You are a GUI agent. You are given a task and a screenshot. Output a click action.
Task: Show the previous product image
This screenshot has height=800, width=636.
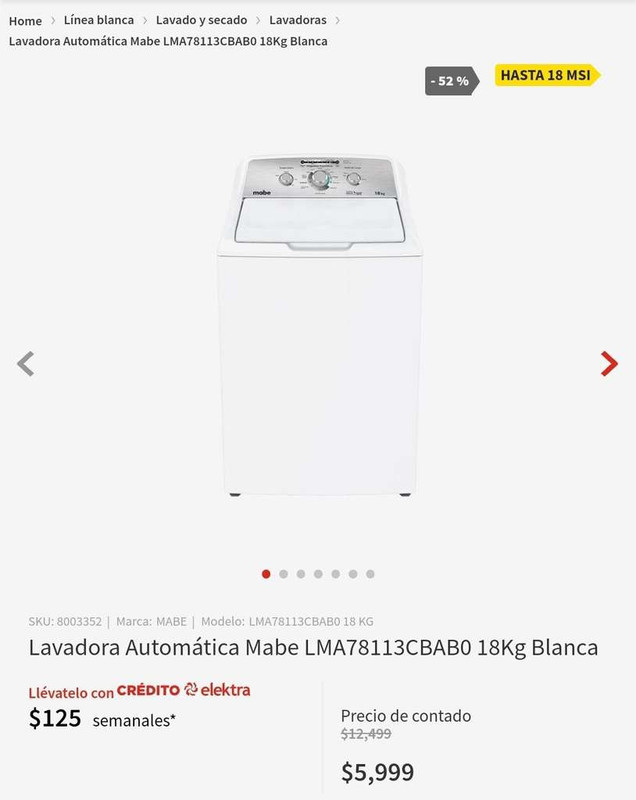[26, 364]
